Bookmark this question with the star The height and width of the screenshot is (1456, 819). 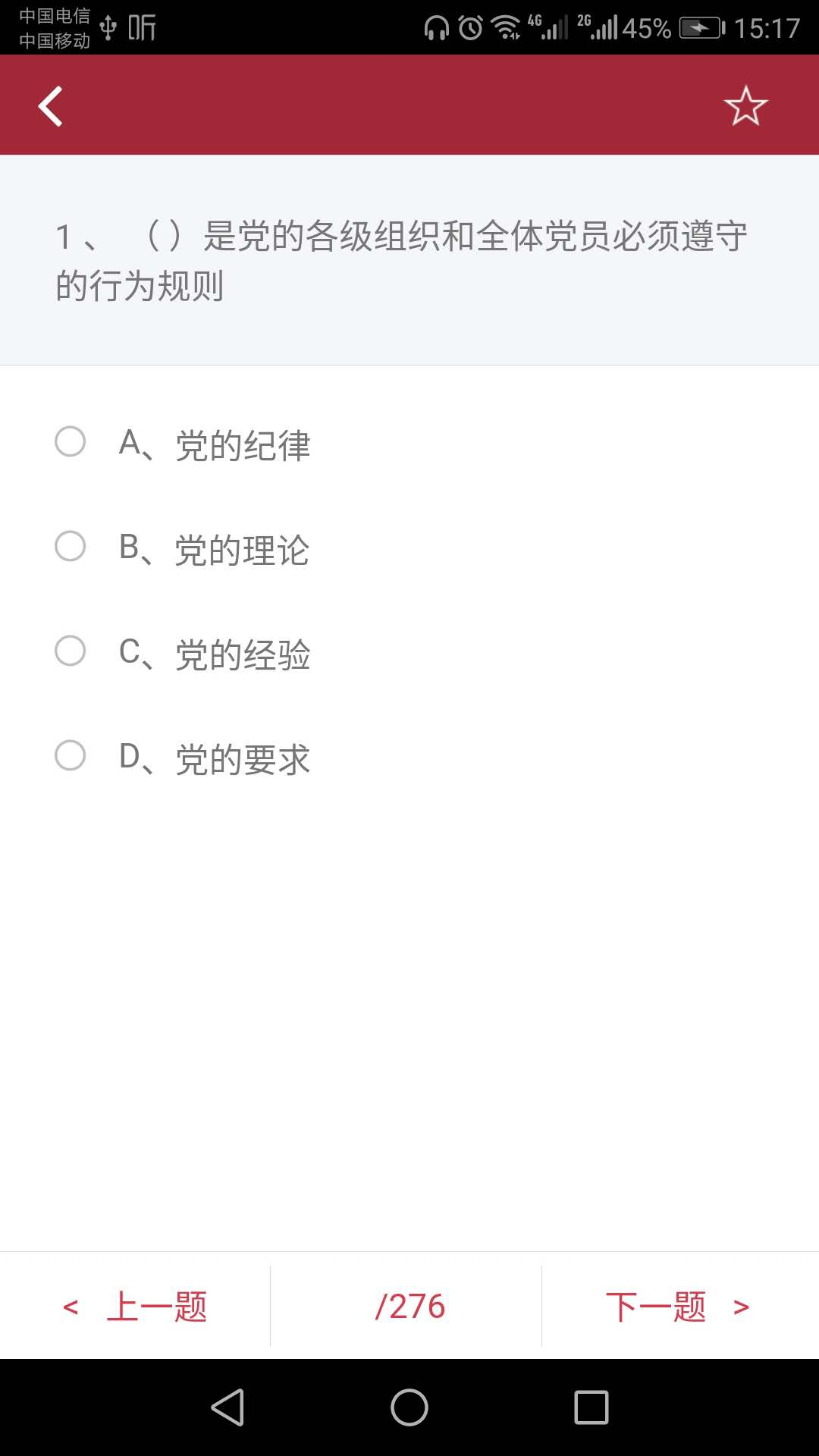pyautogui.click(x=745, y=106)
